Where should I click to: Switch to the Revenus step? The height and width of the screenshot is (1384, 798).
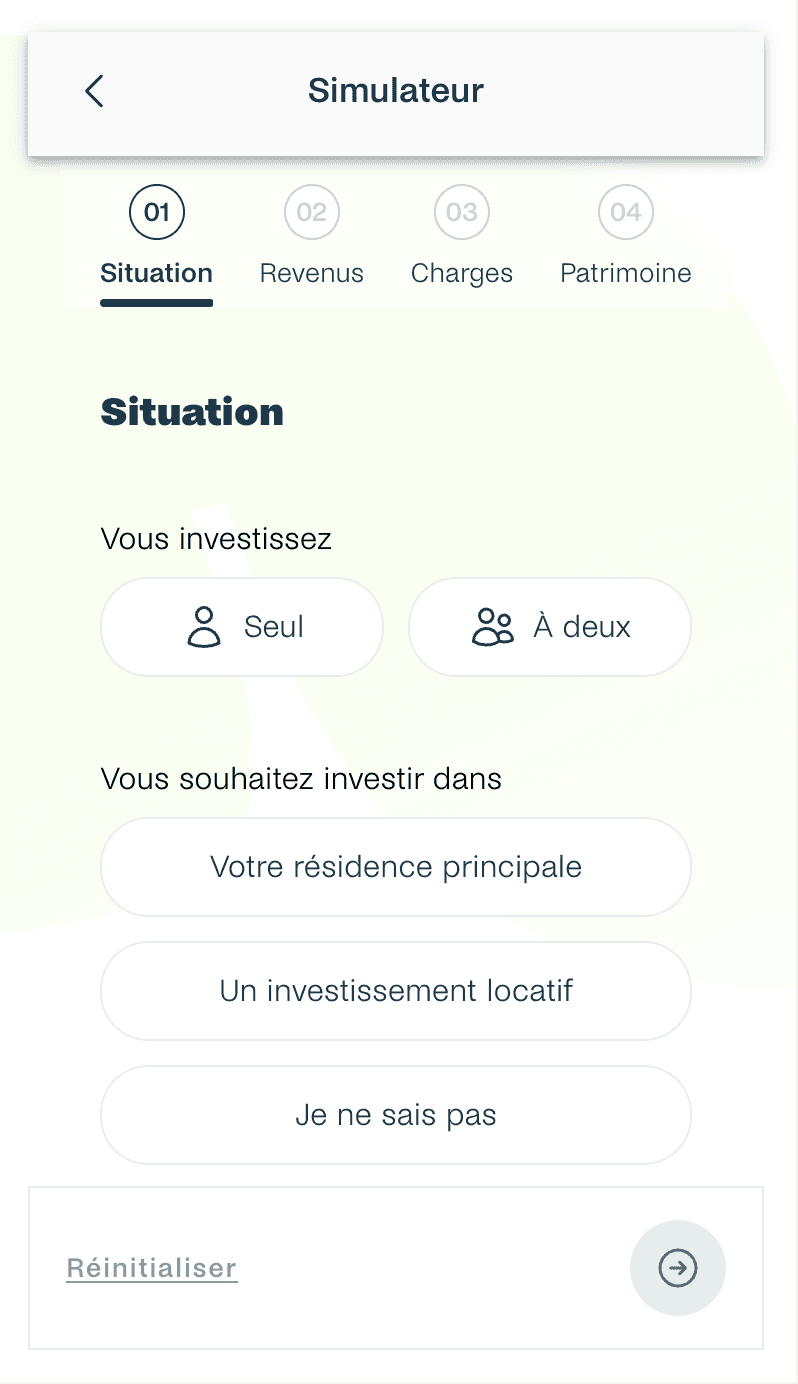[x=312, y=240]
